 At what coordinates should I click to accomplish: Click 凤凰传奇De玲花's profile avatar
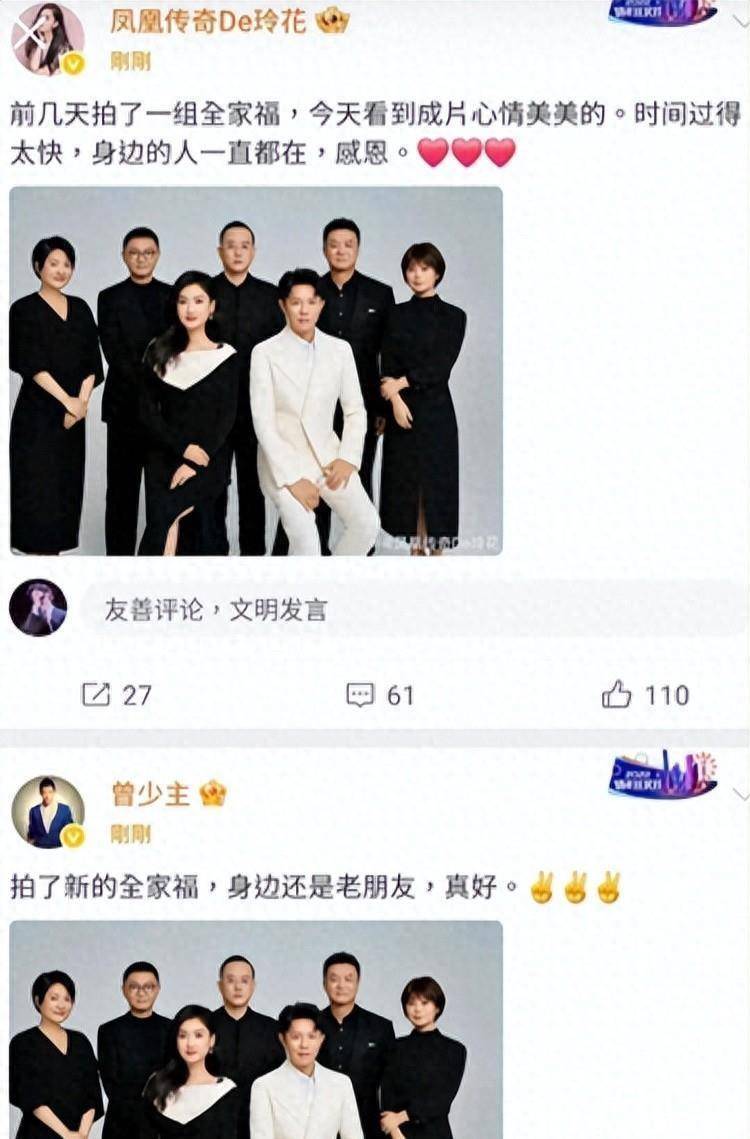(x=44, y=38)
